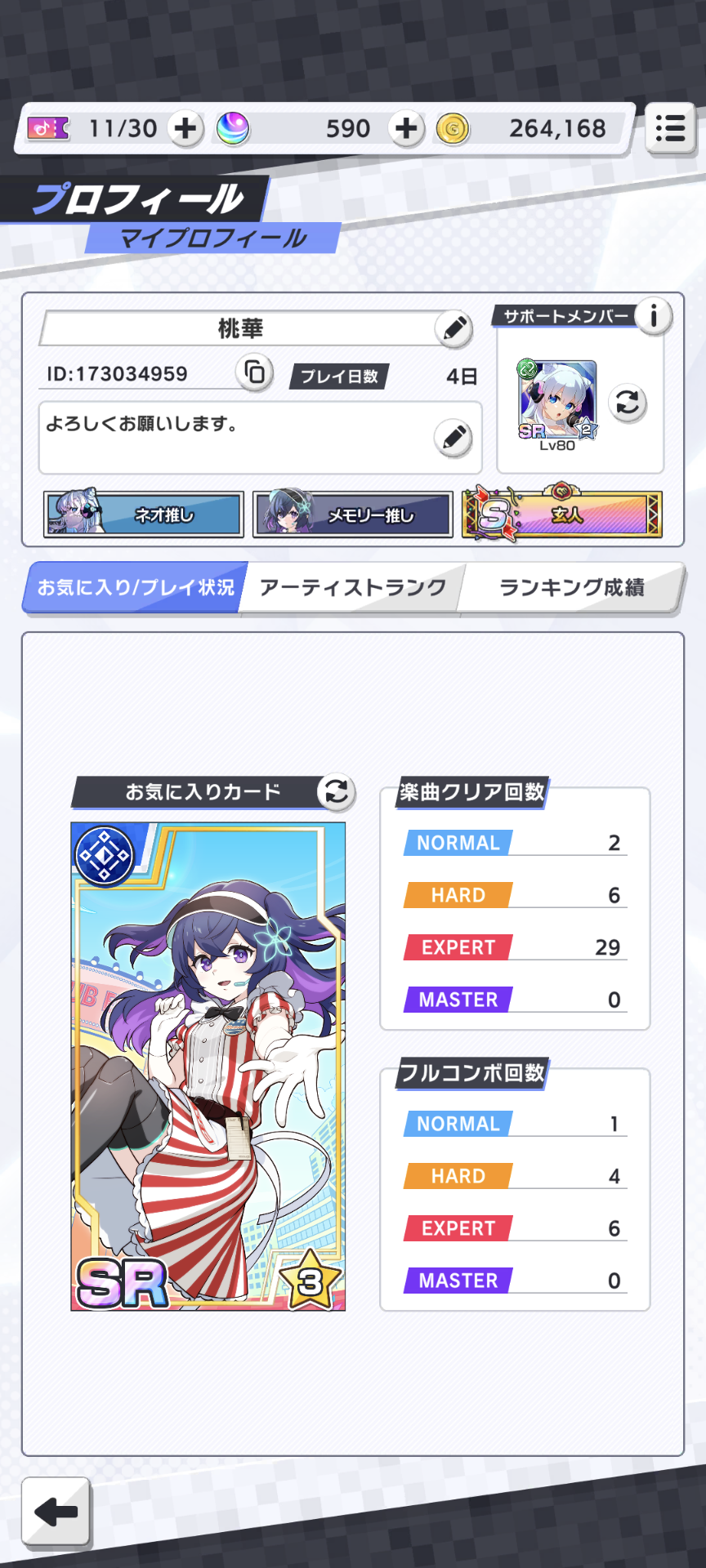View the favorite SR card artwork

[208, 1066]
